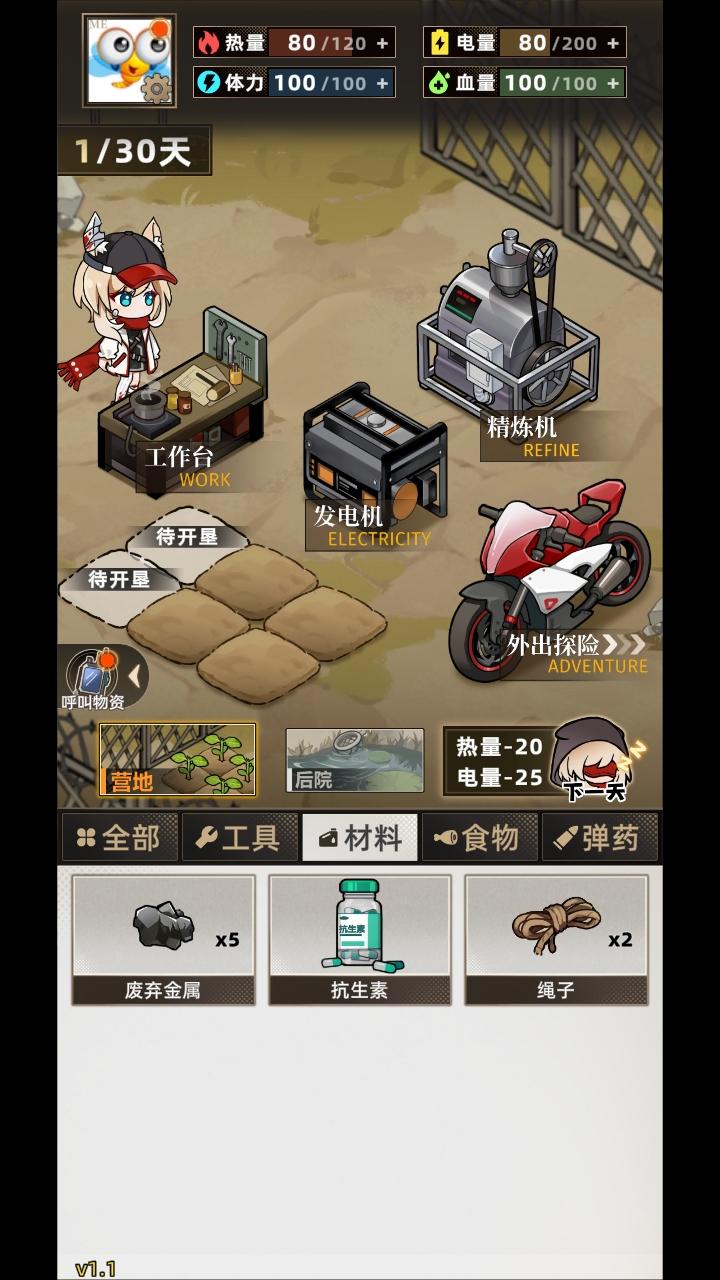Viewport: 720px width, 1280px height.
Task: Open the avatar settings gear
Action: point(156,88)
